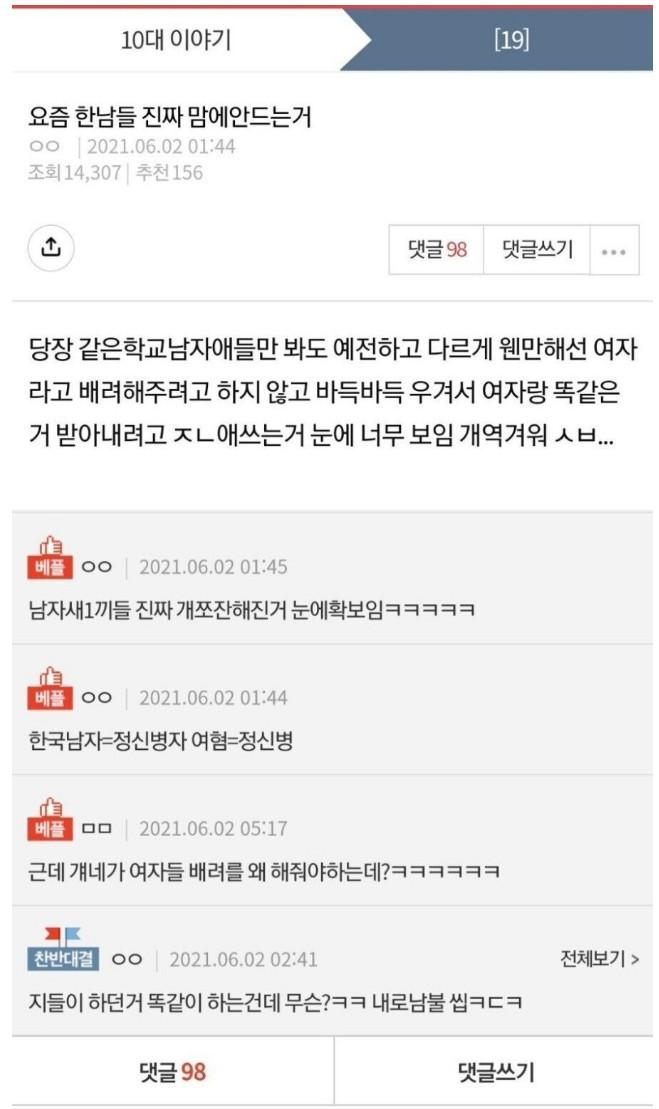Share this post via upload icon
659x1109 pixels.
click(50, 248)
